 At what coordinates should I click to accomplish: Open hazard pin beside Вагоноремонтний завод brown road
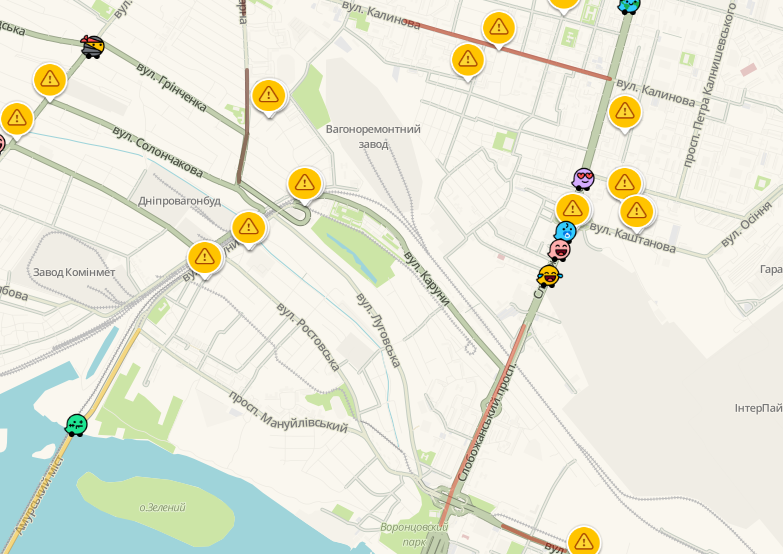(267, 95)
